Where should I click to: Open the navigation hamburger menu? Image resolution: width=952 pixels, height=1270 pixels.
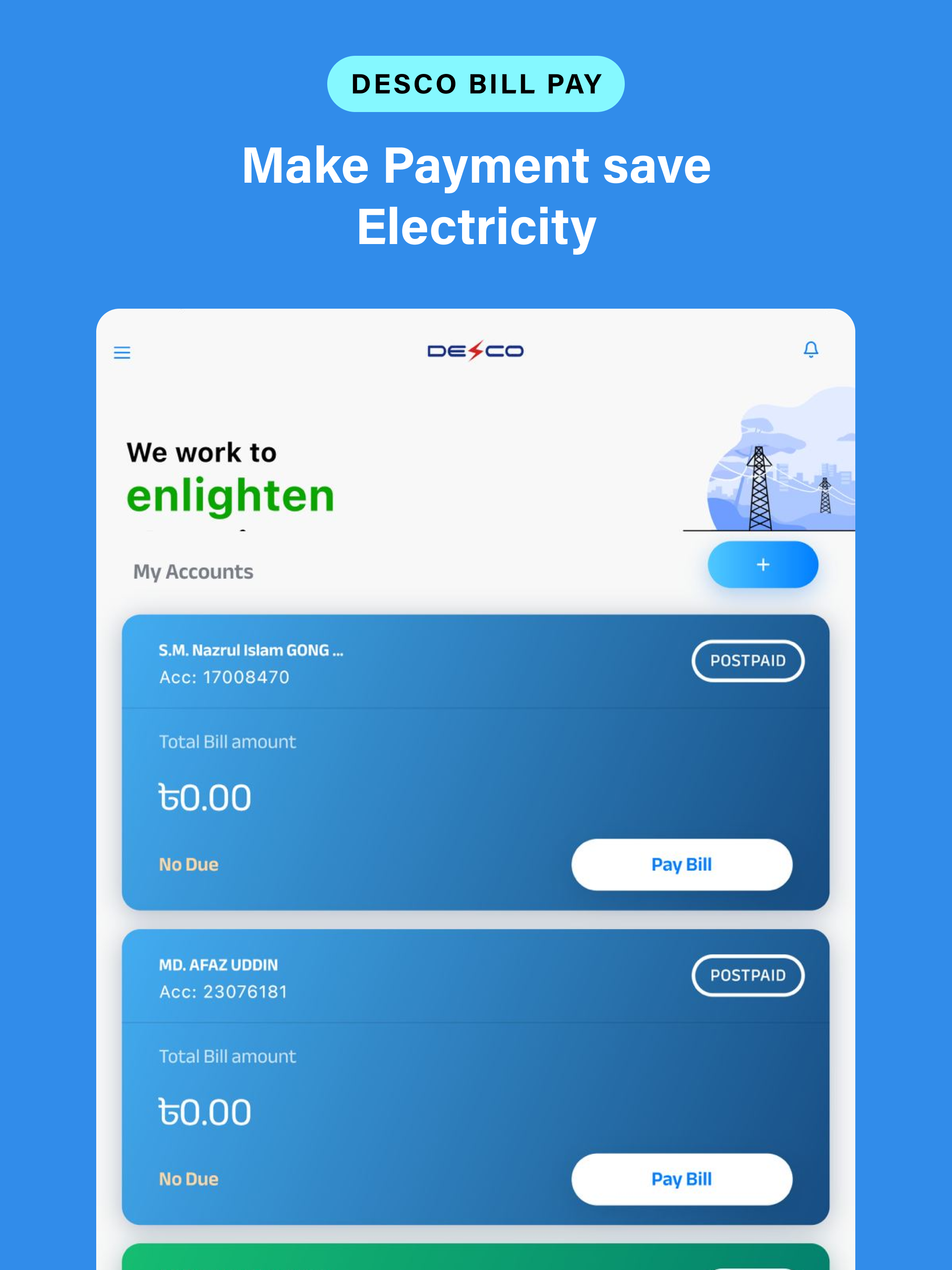point(122,352)
